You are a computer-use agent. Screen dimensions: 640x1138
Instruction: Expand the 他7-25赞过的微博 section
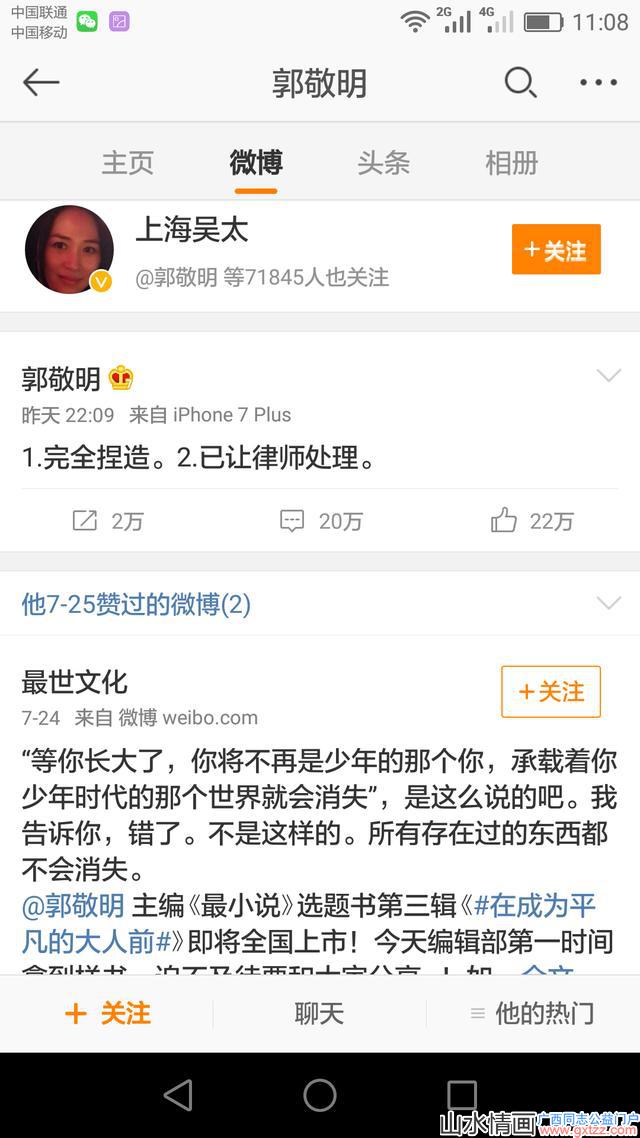coord(608,603)
